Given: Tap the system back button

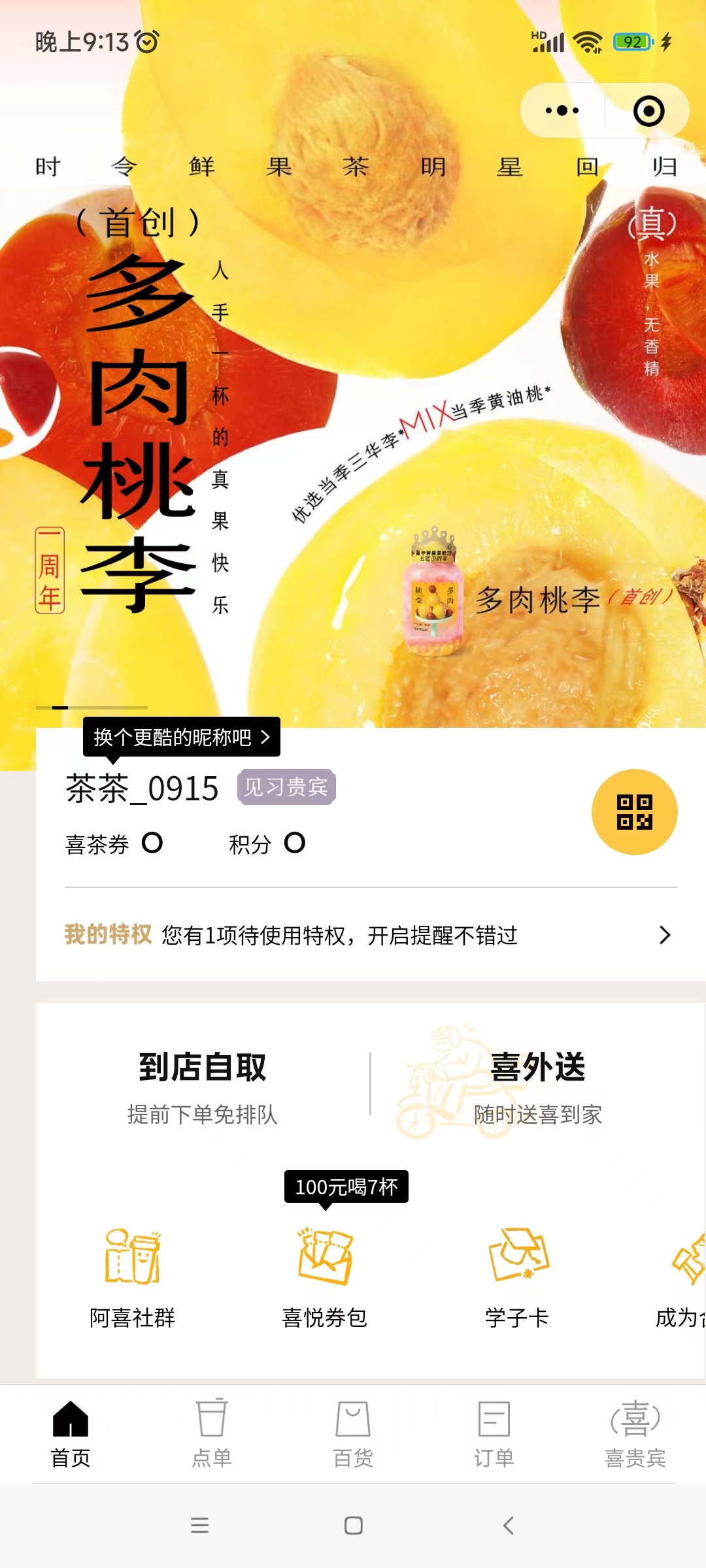Looking at the screenshot, I should pyautogui.click(x=508, y=1526).
